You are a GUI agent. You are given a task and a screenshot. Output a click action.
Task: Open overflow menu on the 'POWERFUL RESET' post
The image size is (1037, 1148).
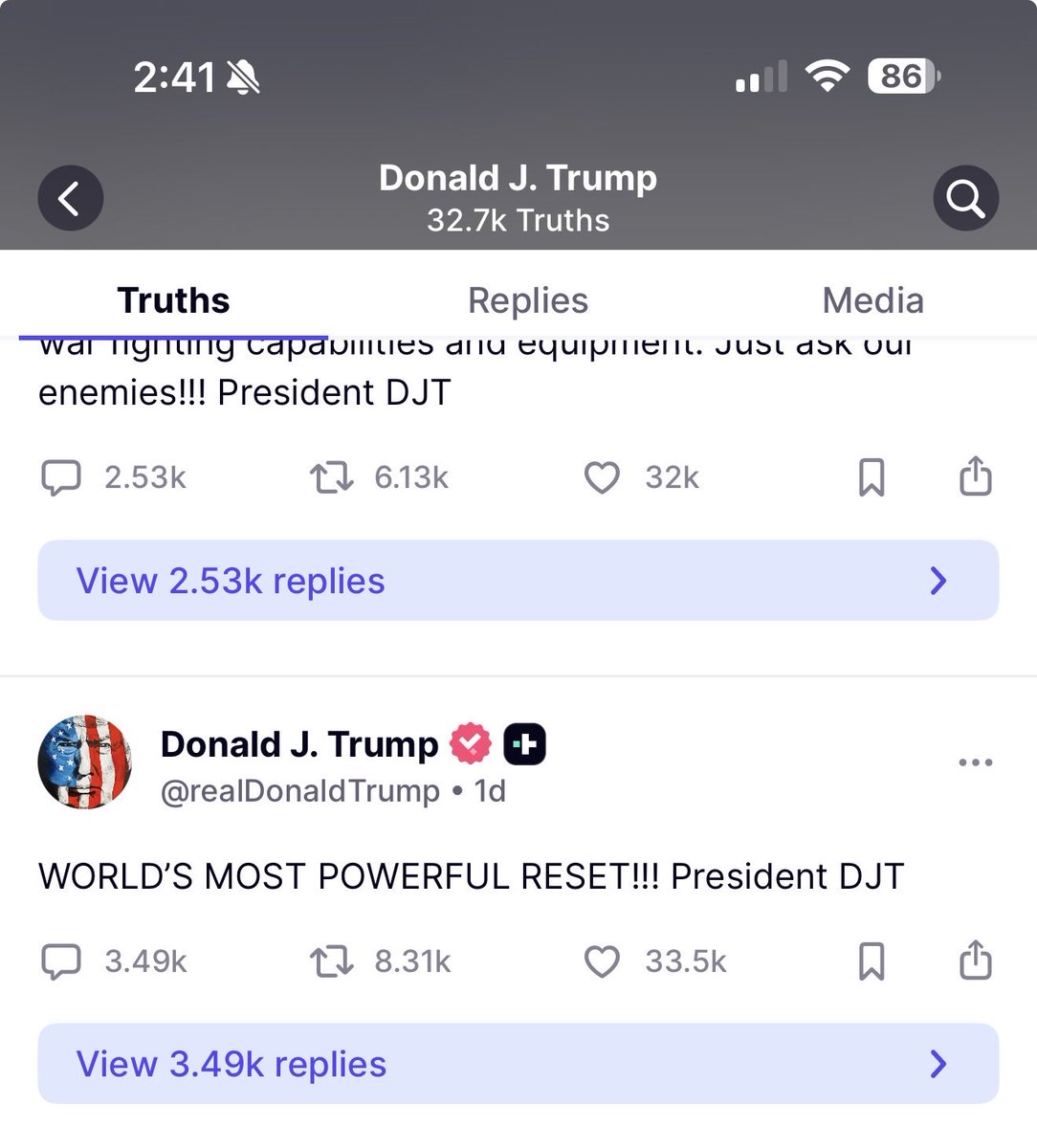click(975, 762)
